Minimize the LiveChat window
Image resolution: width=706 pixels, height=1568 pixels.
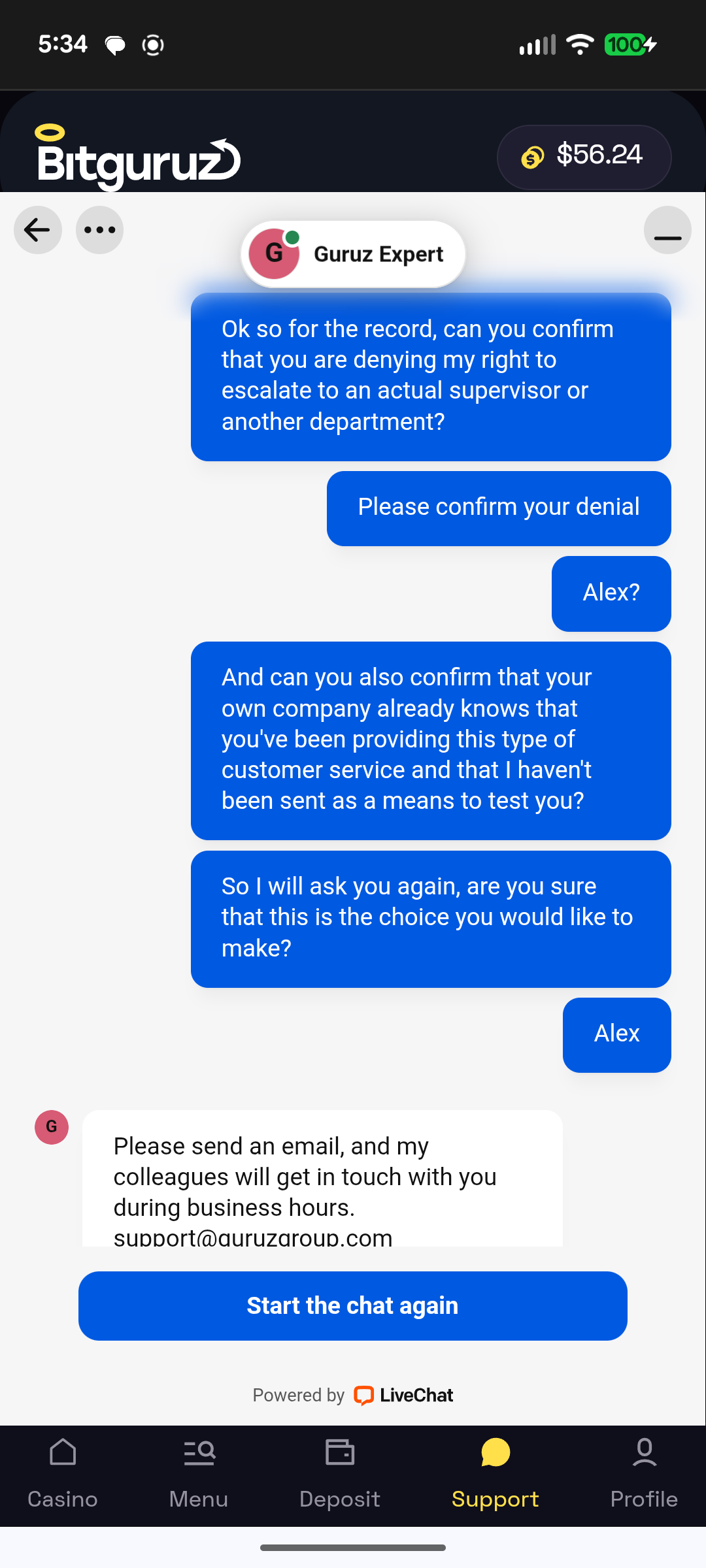(667, 230)
